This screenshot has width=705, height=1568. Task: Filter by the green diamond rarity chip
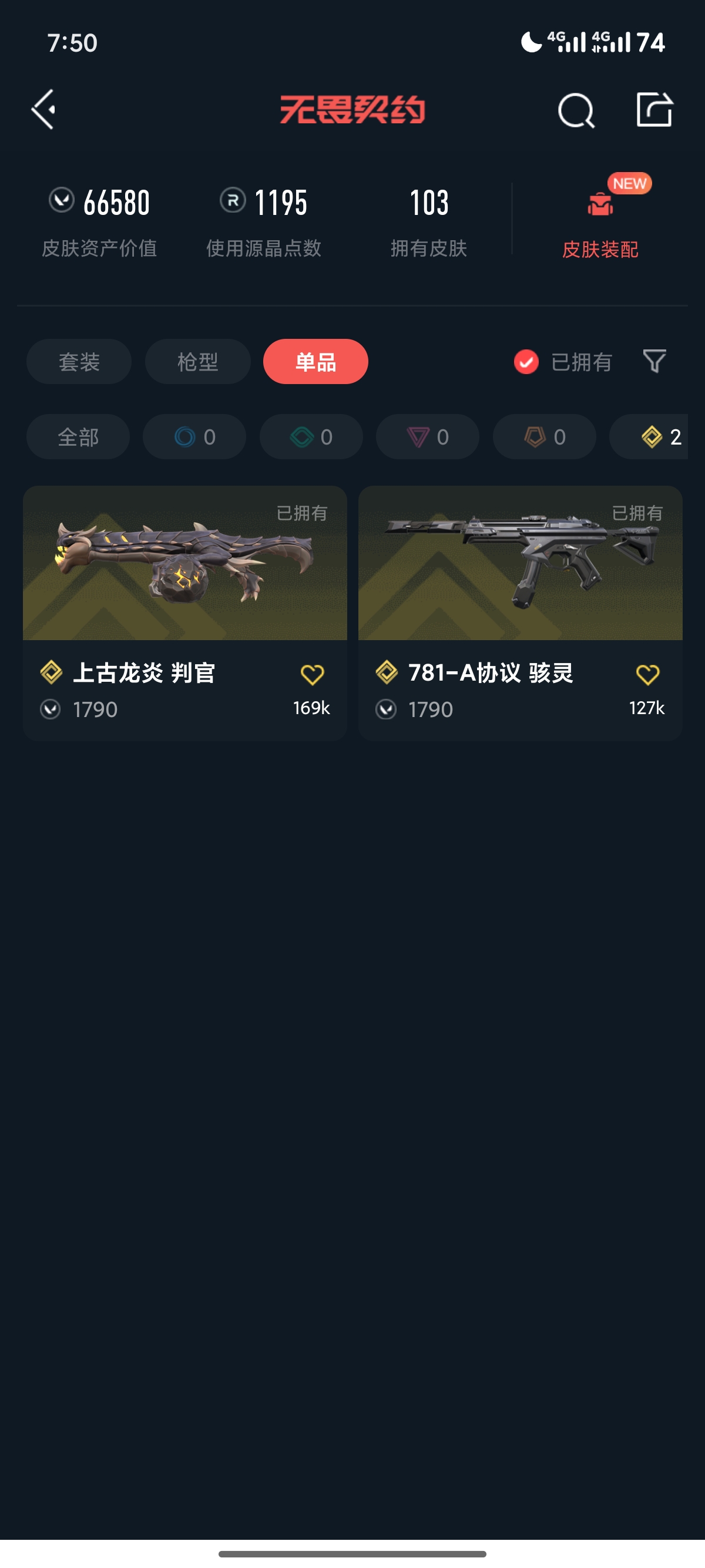click(311, 437)
